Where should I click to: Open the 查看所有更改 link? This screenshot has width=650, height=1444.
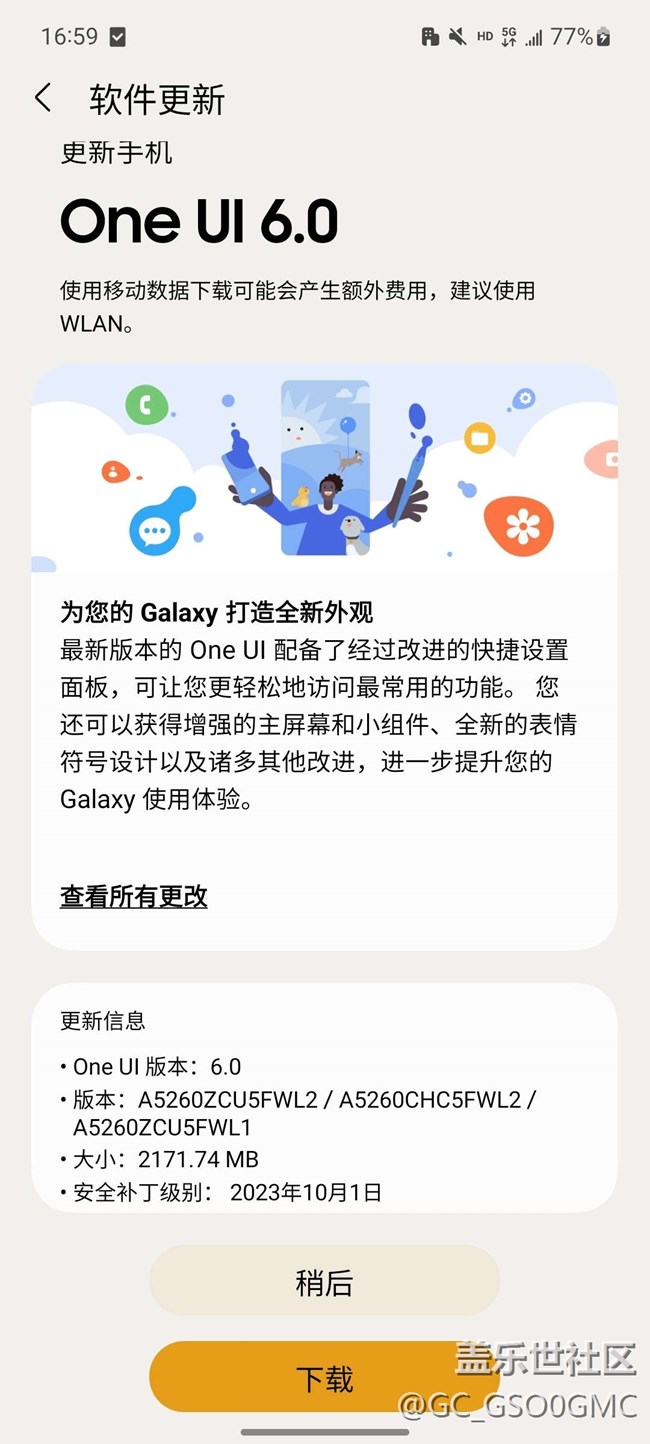click(x=134, y=896)
